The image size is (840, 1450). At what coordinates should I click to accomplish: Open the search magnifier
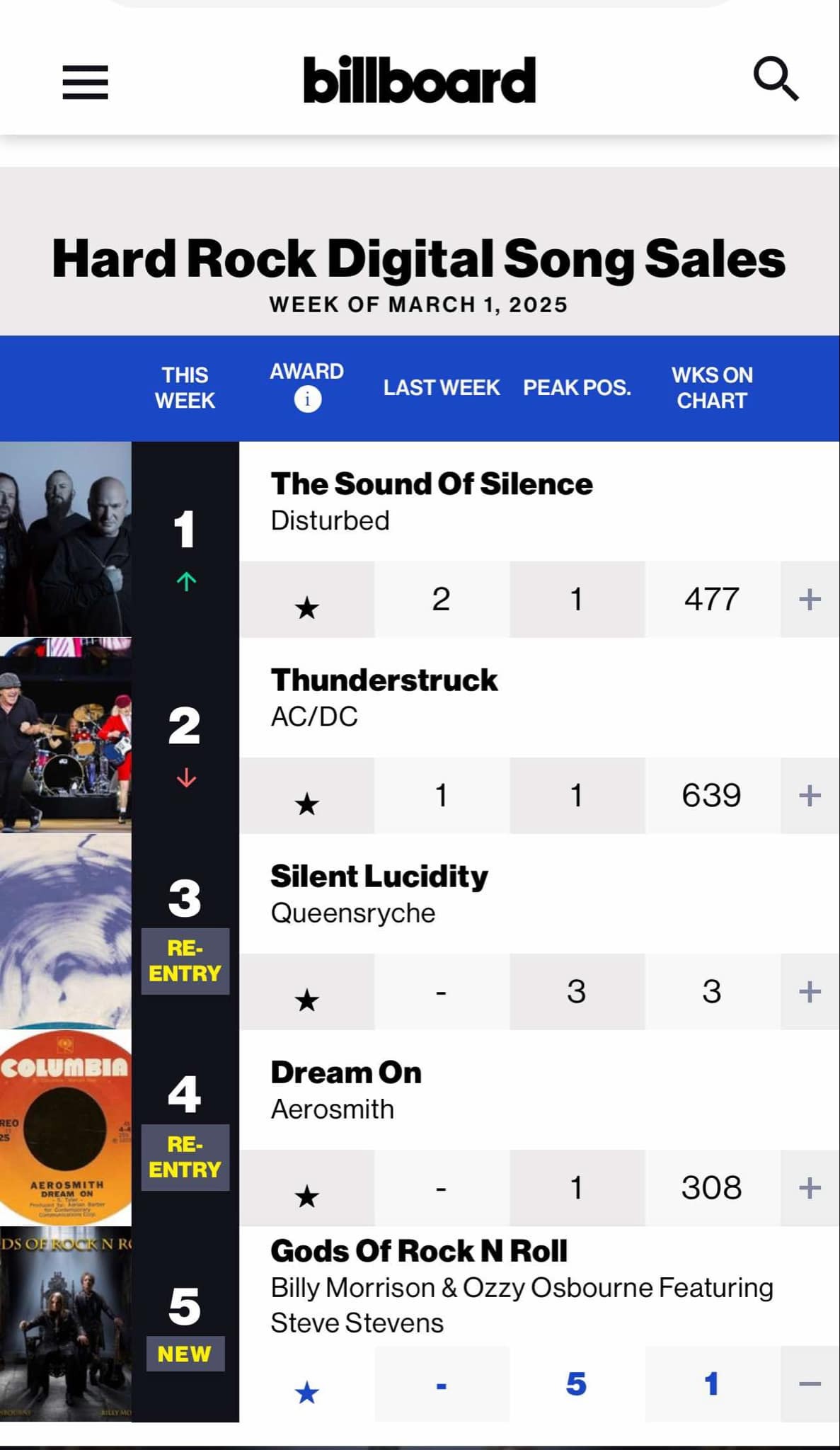coord(776,79)
